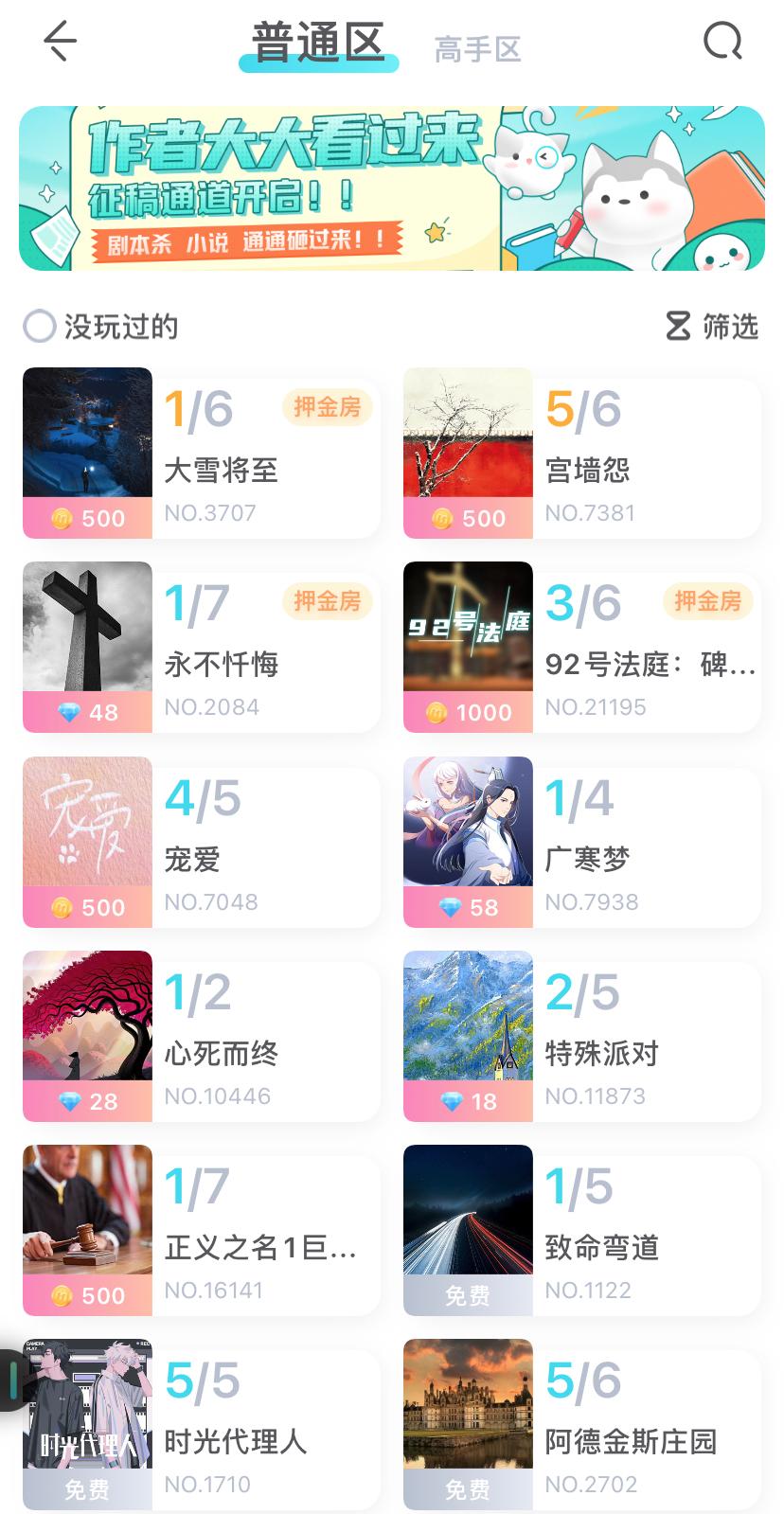Open the 92号法庭 room card
This screenshot has width=784, height=1514.
[581, 648]
